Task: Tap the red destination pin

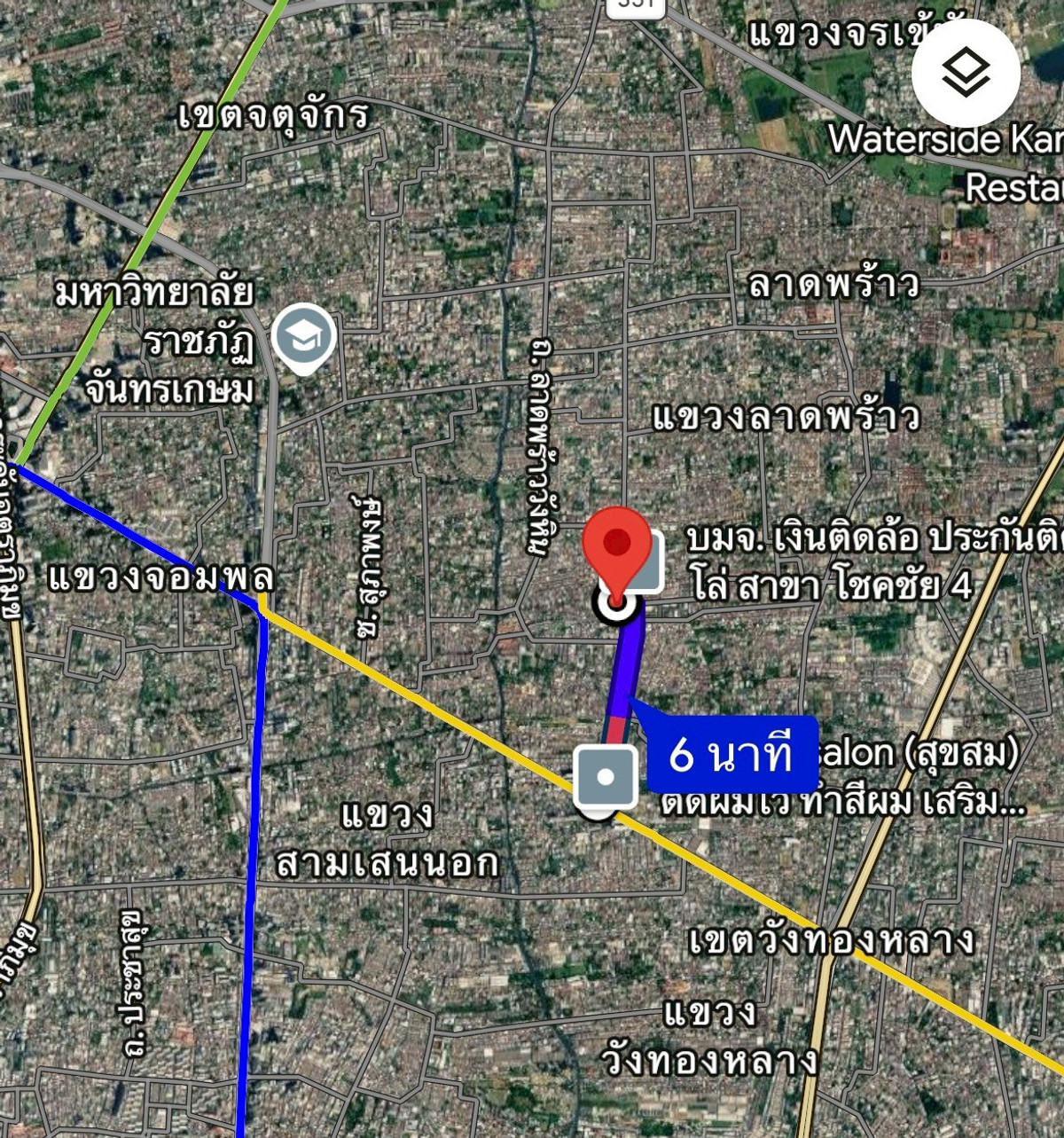Action: [x=616, y=543]
